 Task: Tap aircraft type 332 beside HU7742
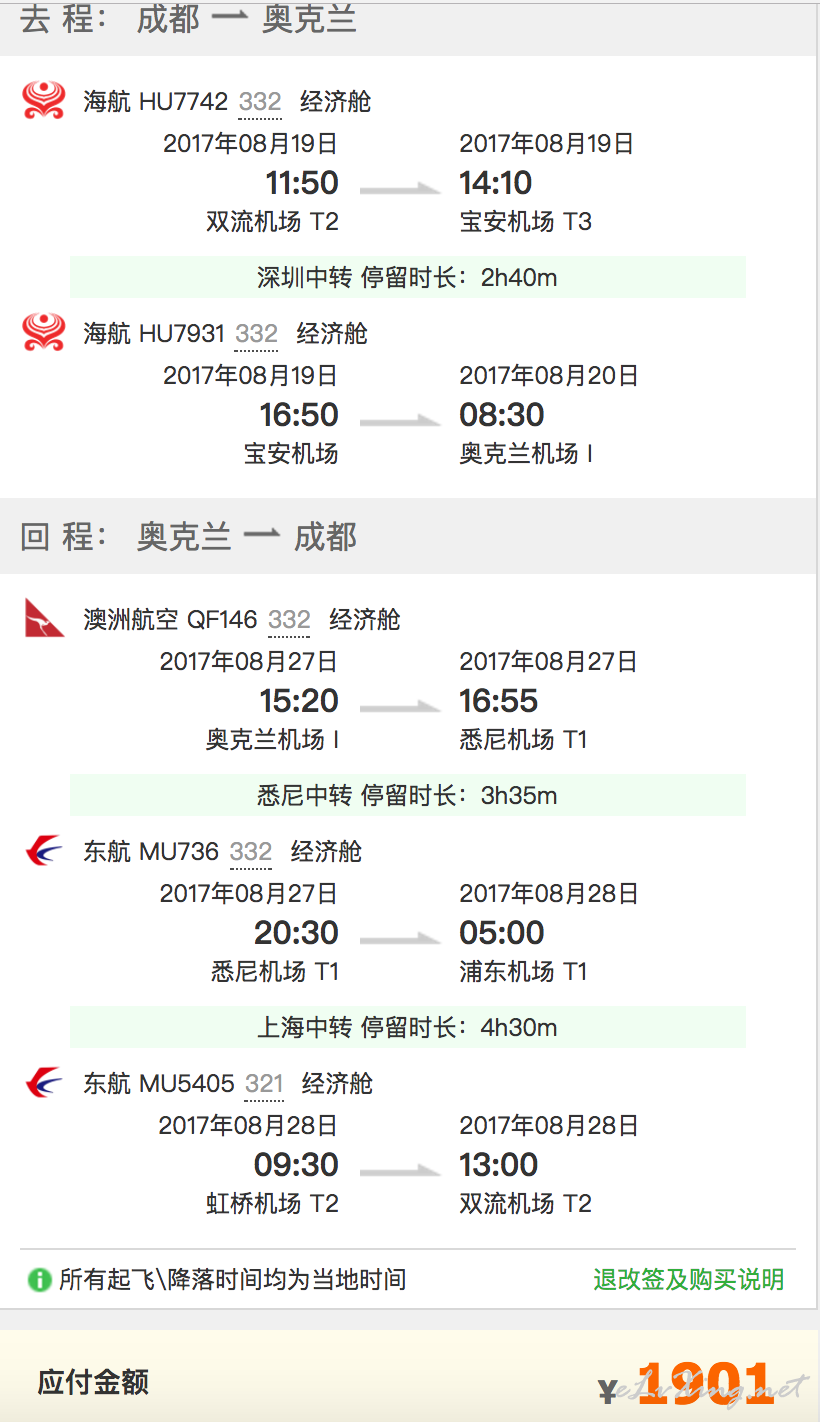tap(260, 102)
